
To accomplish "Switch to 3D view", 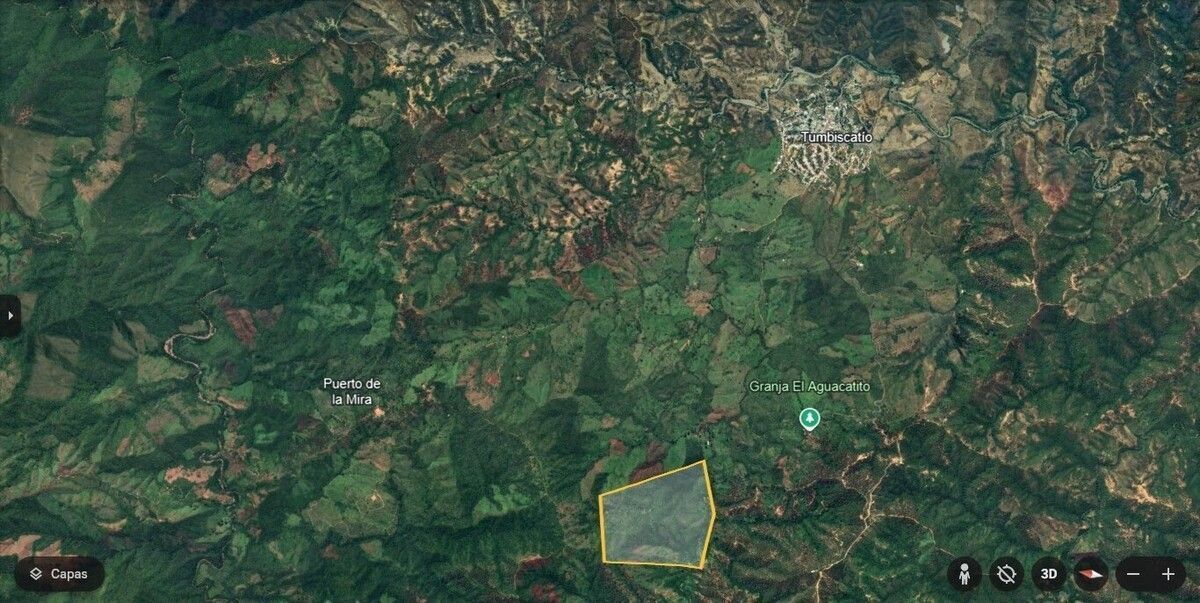I will point(1048,574).
